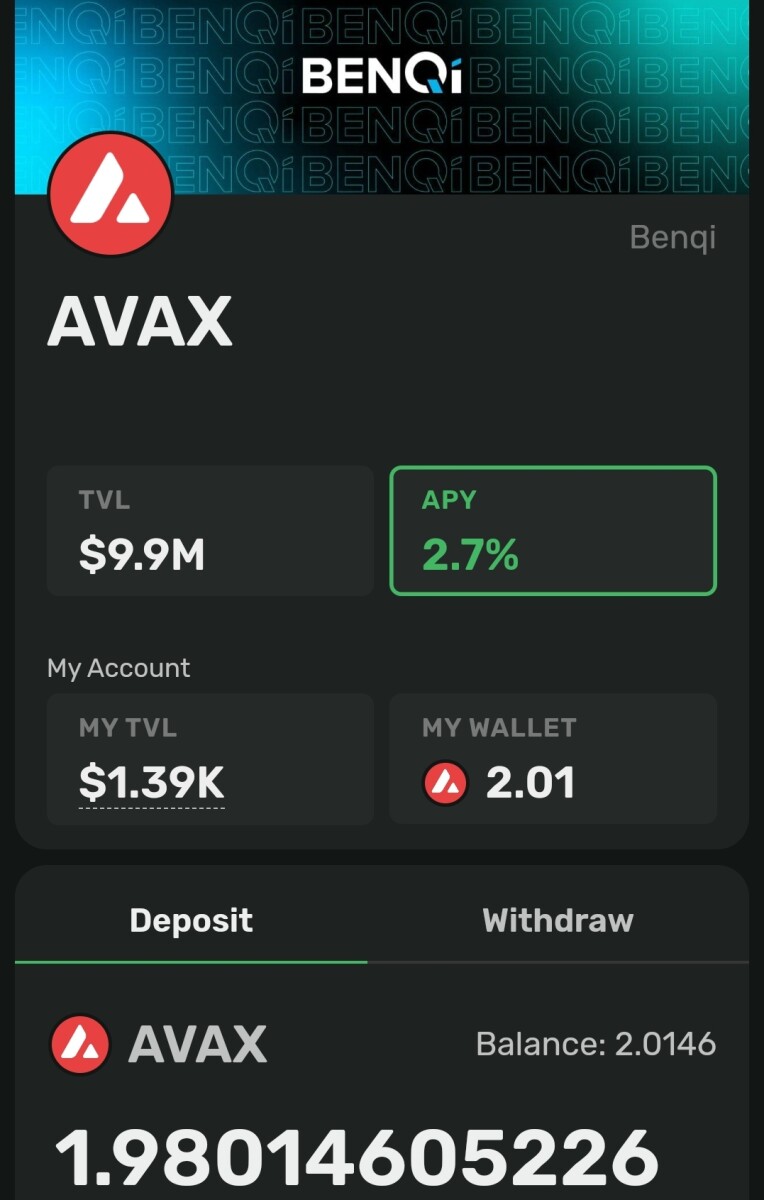
Task: Switch to the Withdraw tab
Action: (x=557, y=920)
